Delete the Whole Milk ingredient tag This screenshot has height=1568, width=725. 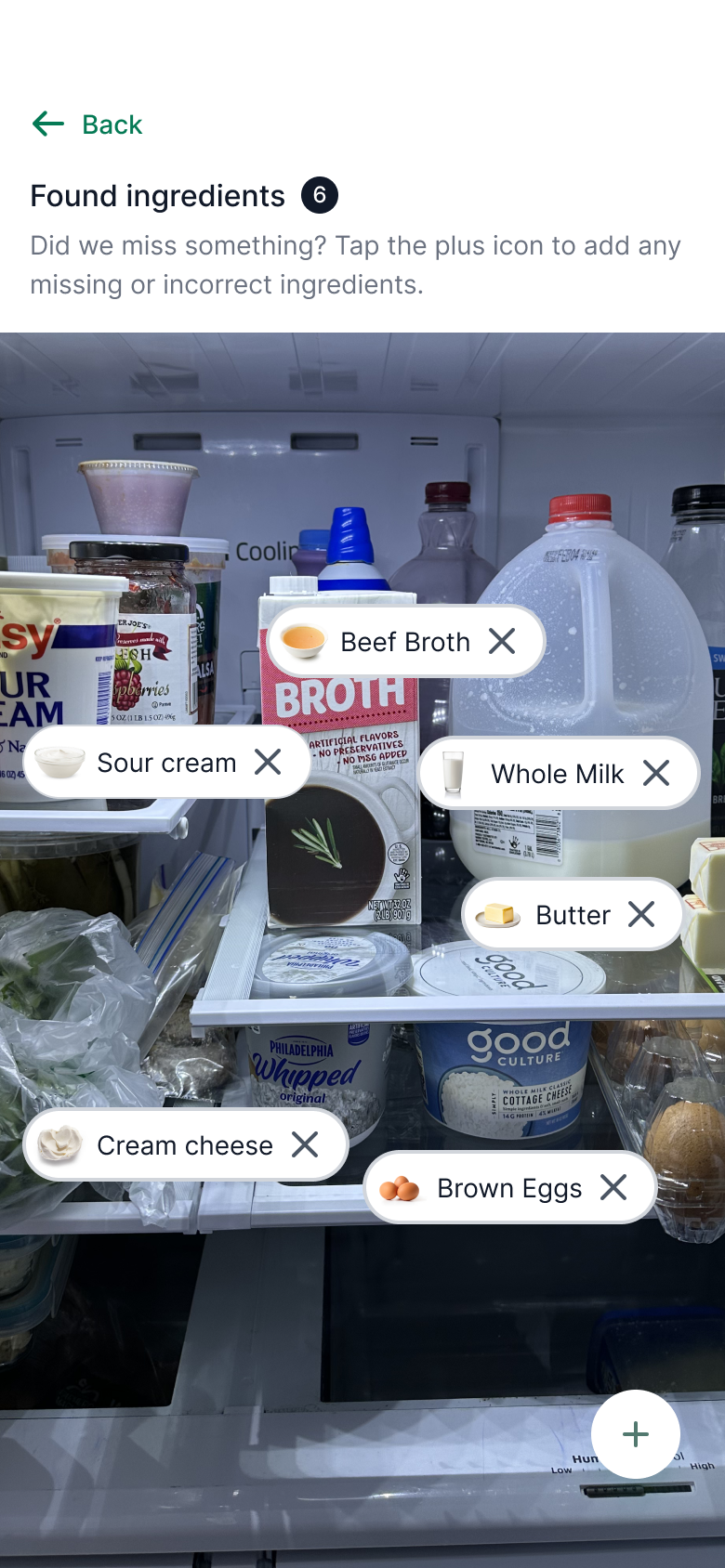point(656,773)
